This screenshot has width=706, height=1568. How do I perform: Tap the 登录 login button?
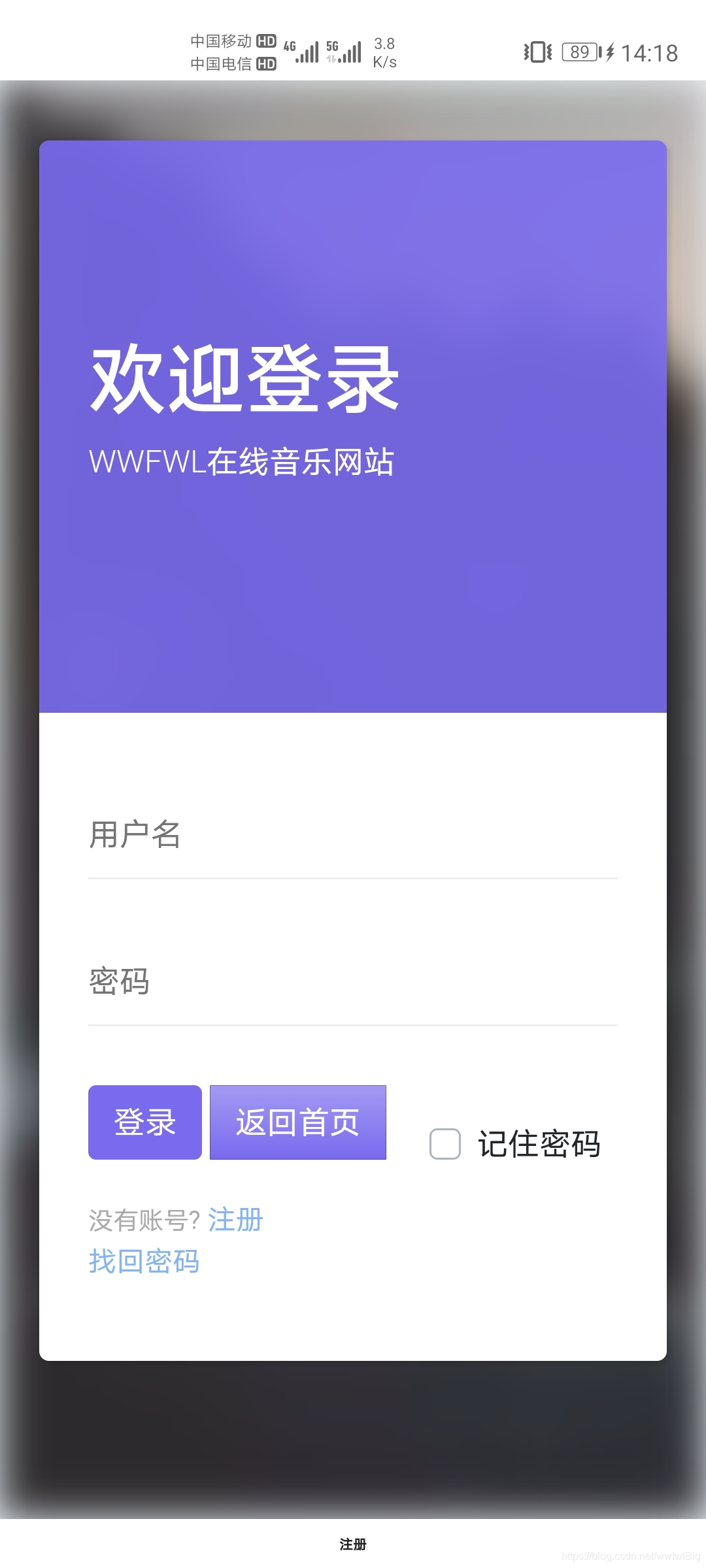(x=145, y=1122)
